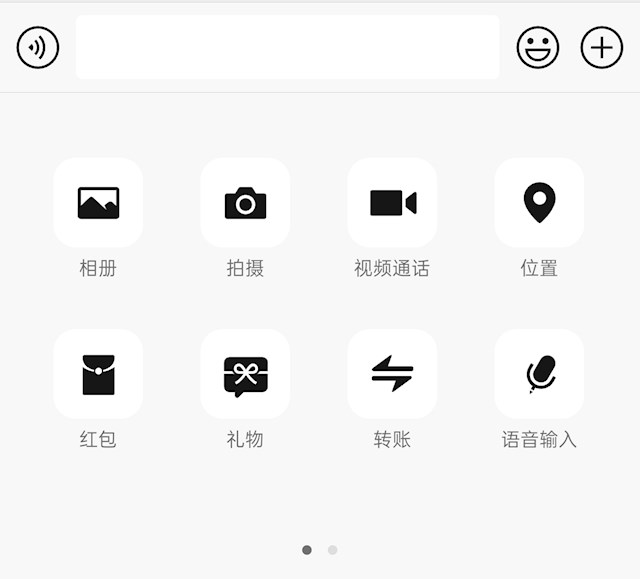The image size is (640, 579).
Task: Launch 拍摄 camera capture
Action: (245, 203)
